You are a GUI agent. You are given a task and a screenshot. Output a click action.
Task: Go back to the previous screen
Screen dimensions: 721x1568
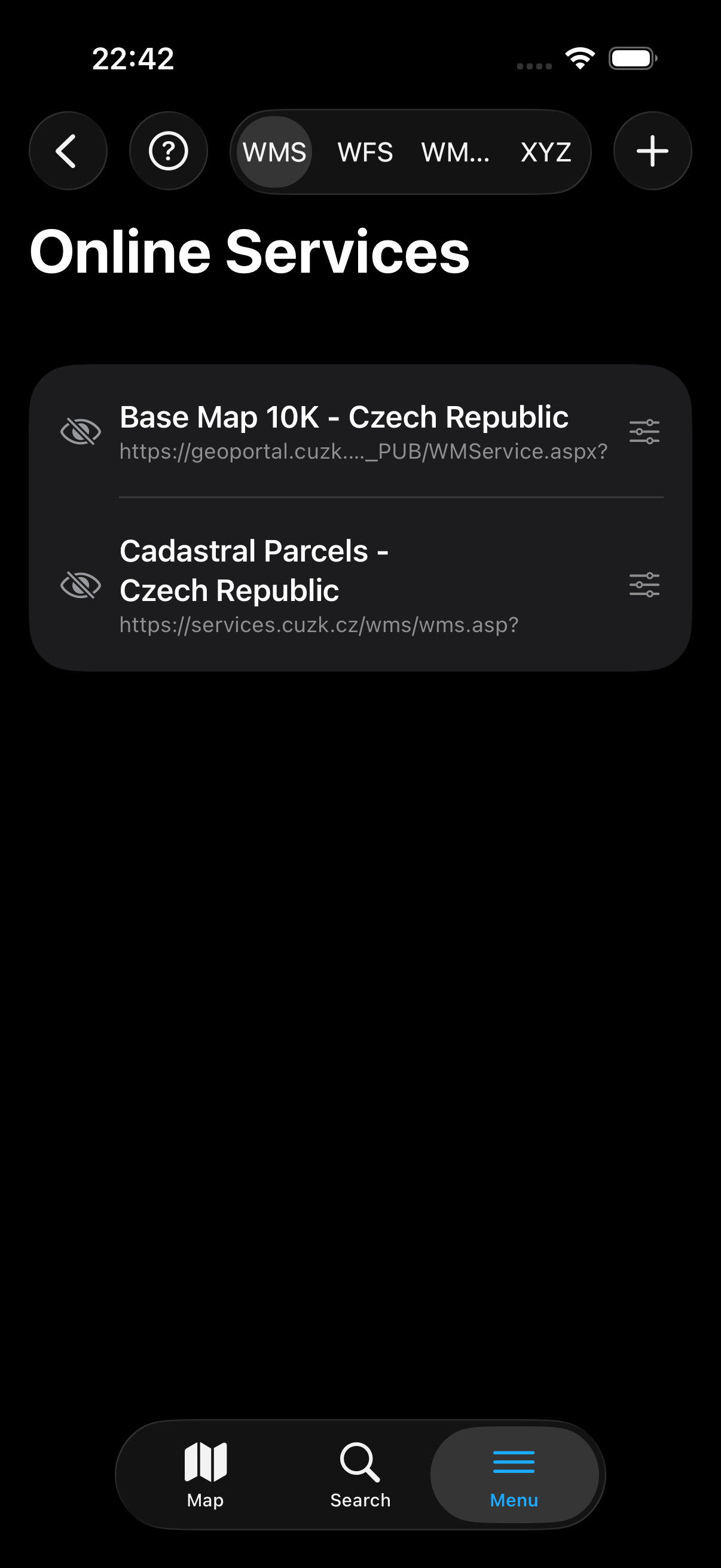click(x=68, y=151)
